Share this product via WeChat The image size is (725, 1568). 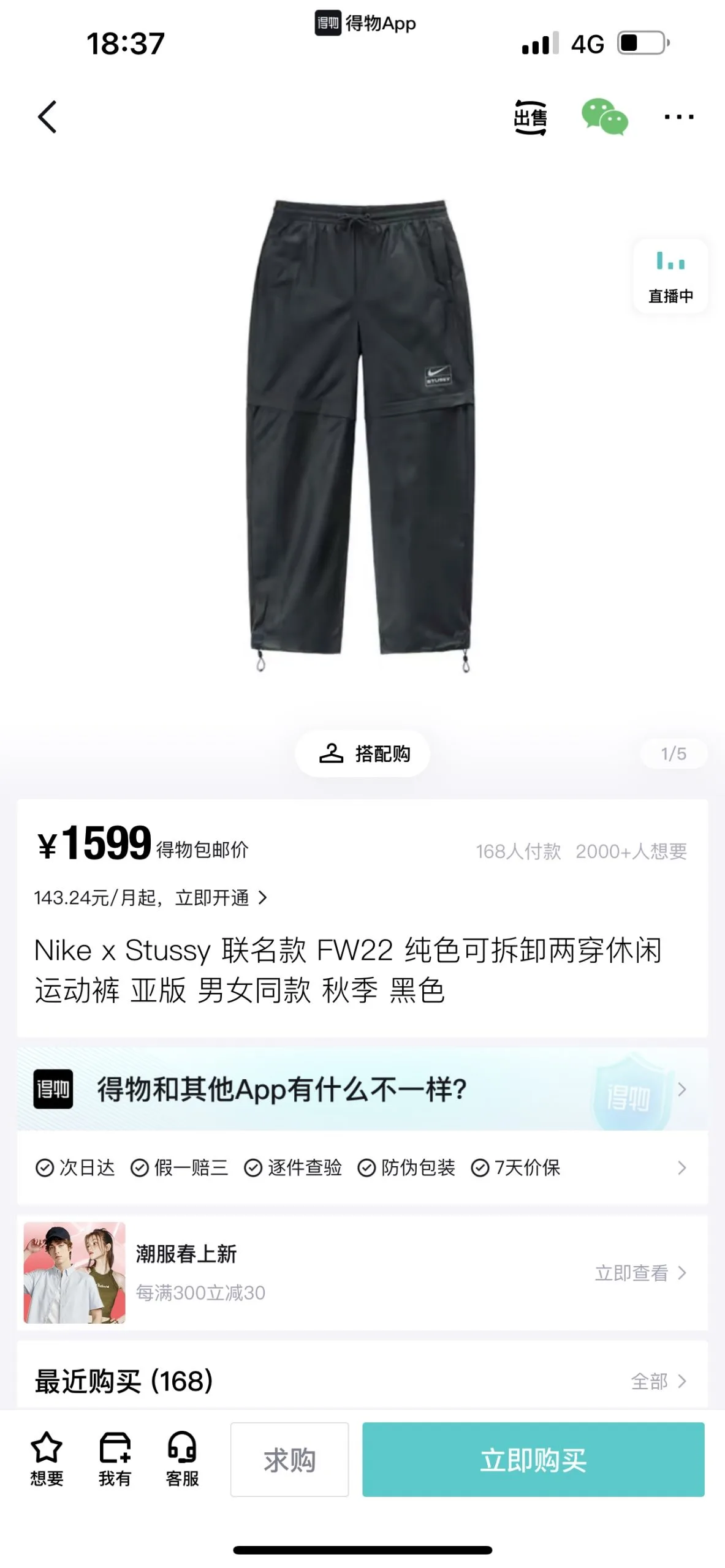coord(604,116)
